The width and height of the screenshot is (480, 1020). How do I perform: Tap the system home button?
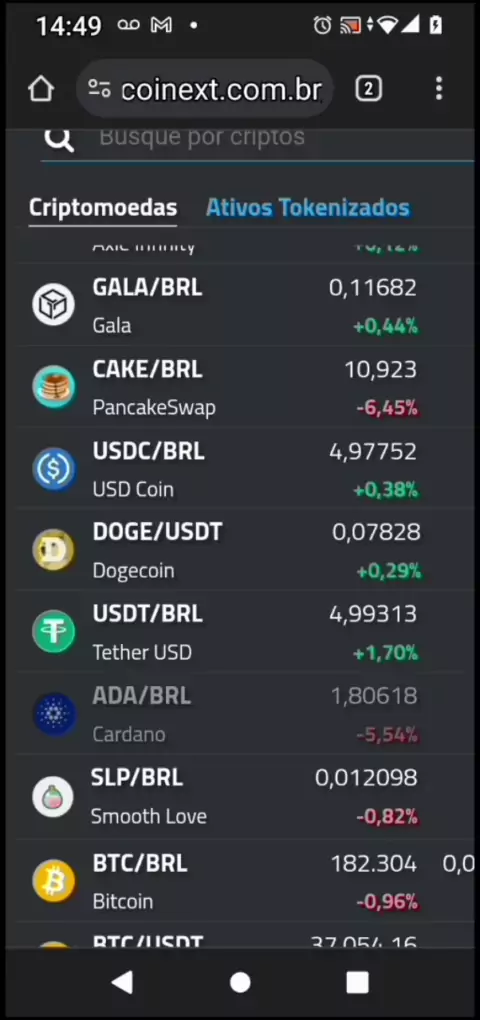pyautogui.click(x=240, y=982)
